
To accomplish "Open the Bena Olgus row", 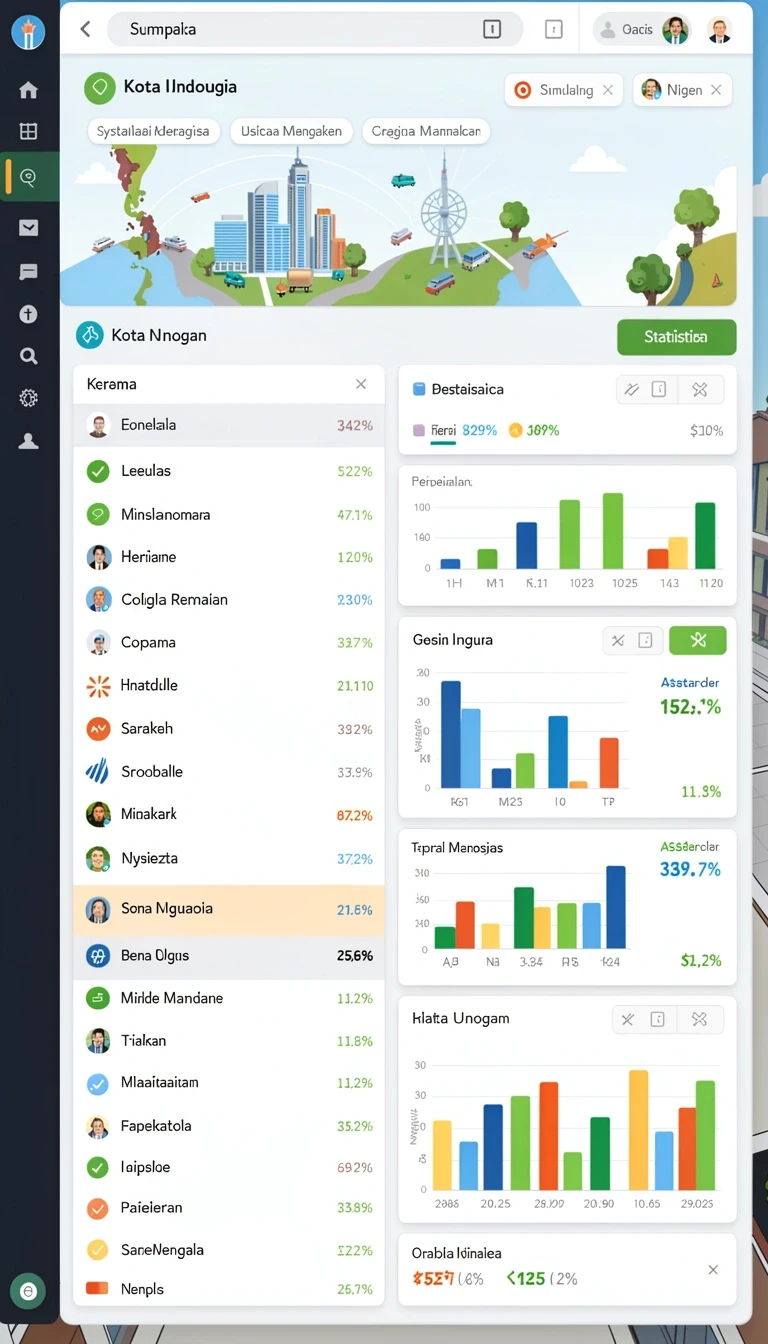I will click(x=229, y=956).
